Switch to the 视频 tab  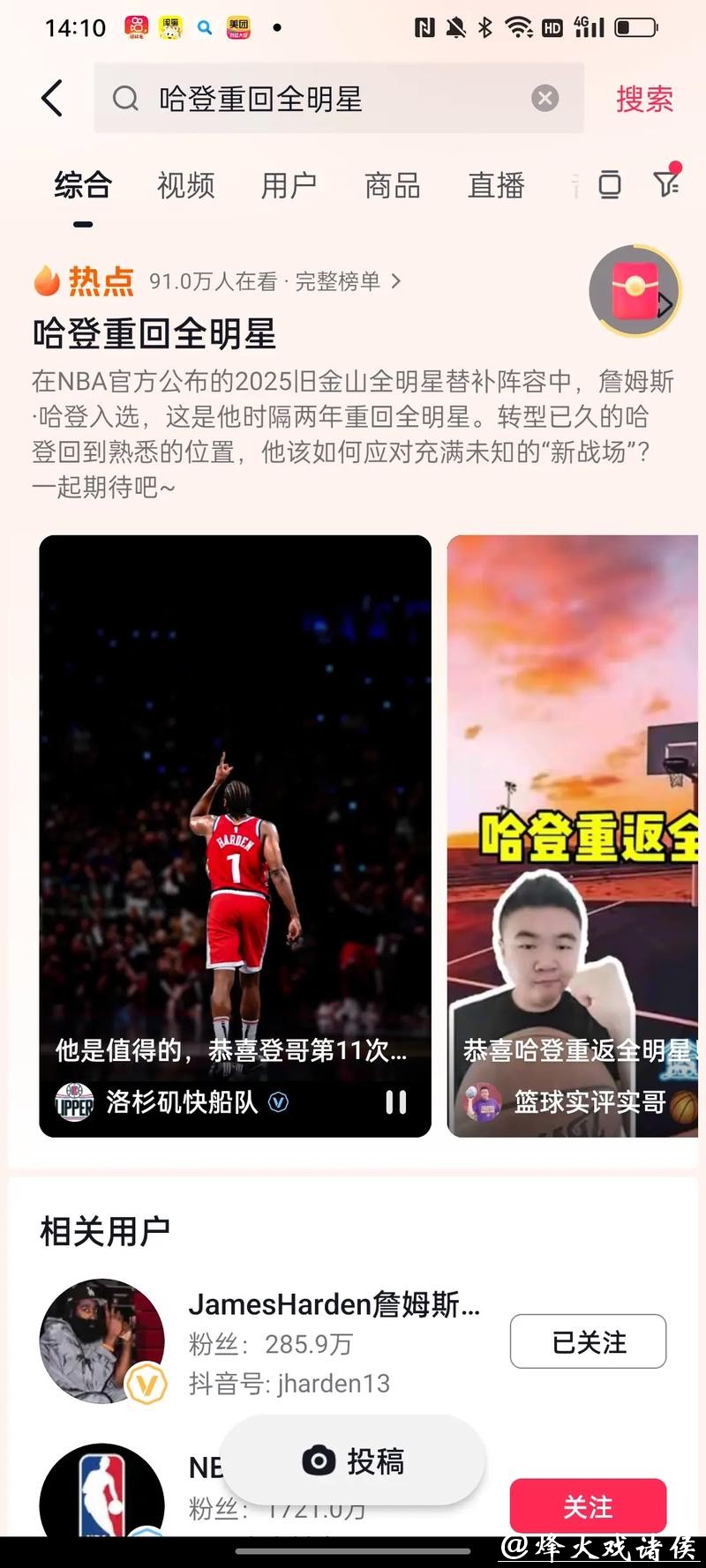click(x=185, y=185)
